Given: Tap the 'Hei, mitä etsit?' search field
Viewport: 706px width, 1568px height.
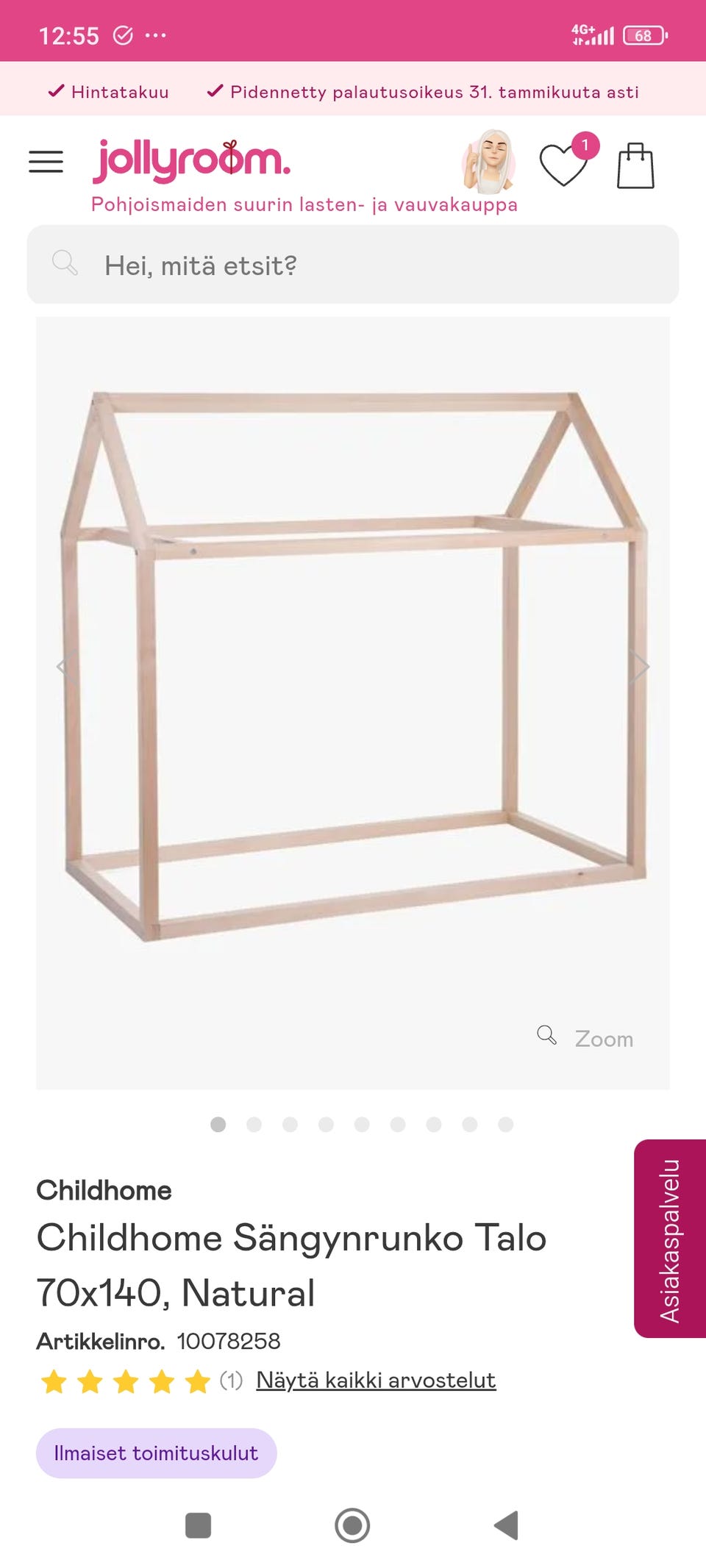Looking at the screenshot, I should click(x=353, y=265).
